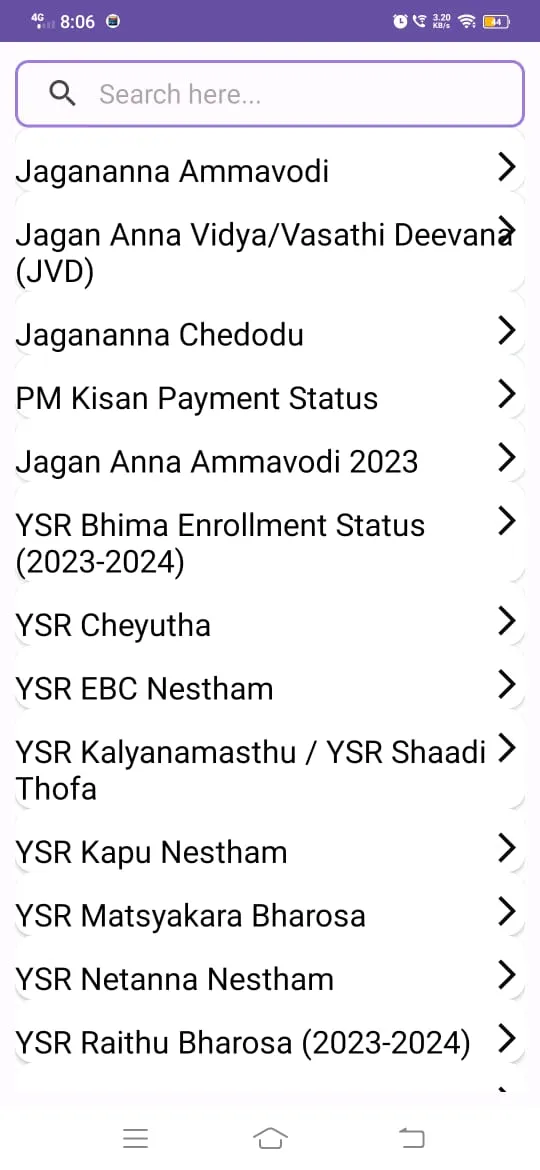540x1170 pixels.
Task: Open YSR Raithu Bharosa (2023-2024)
Action: pyautogui.click(x=270, y=1042)
